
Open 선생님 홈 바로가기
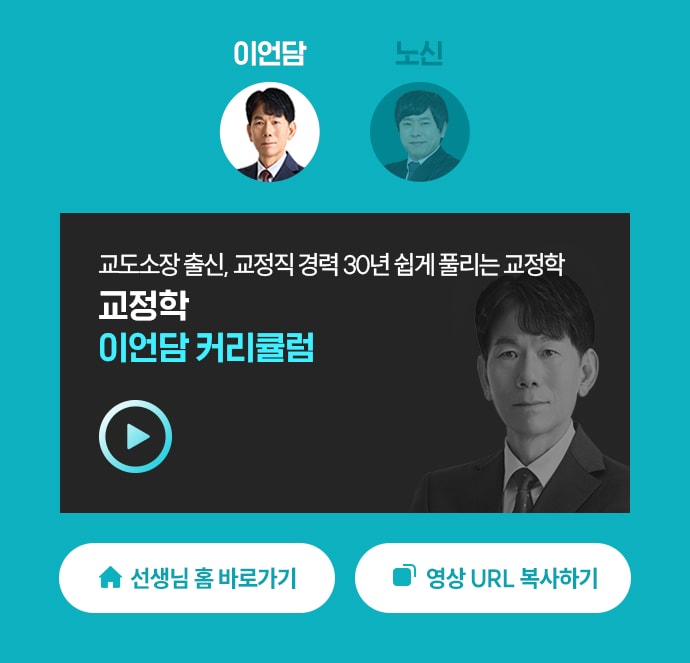[197, 578]
